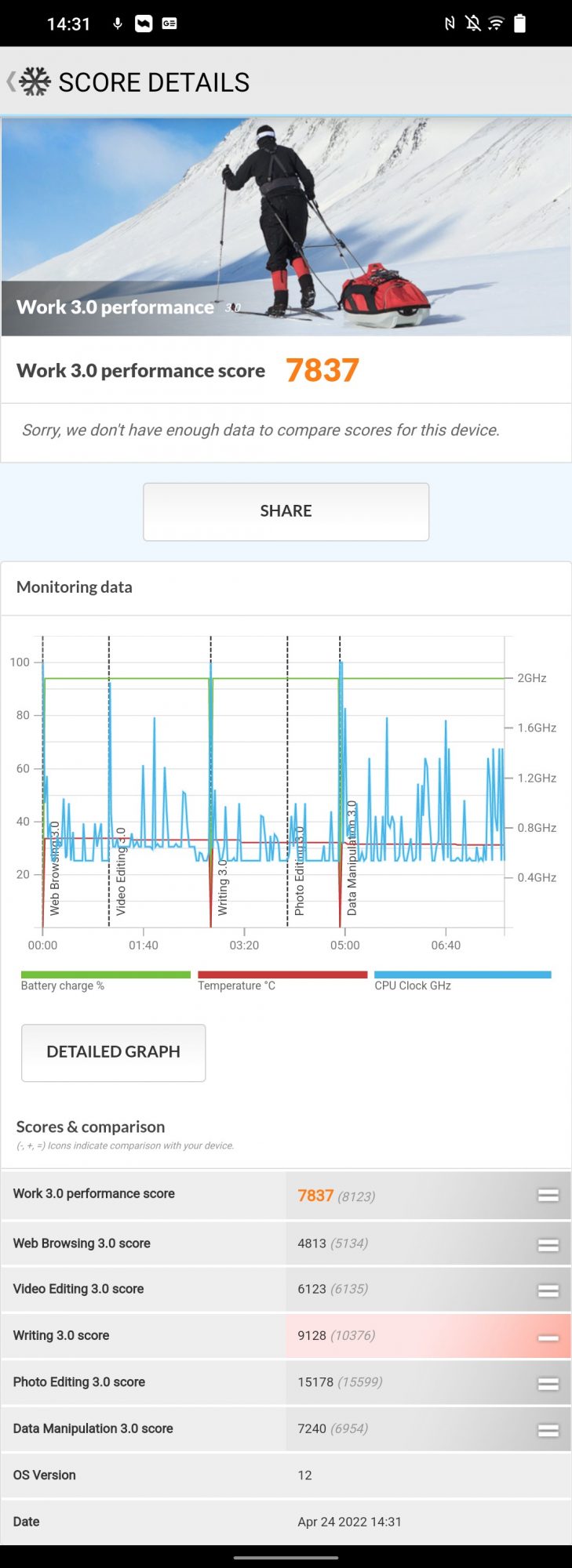572x1568 pixels.
Task: Tap the SHARE button
Action: click(286, 511)
